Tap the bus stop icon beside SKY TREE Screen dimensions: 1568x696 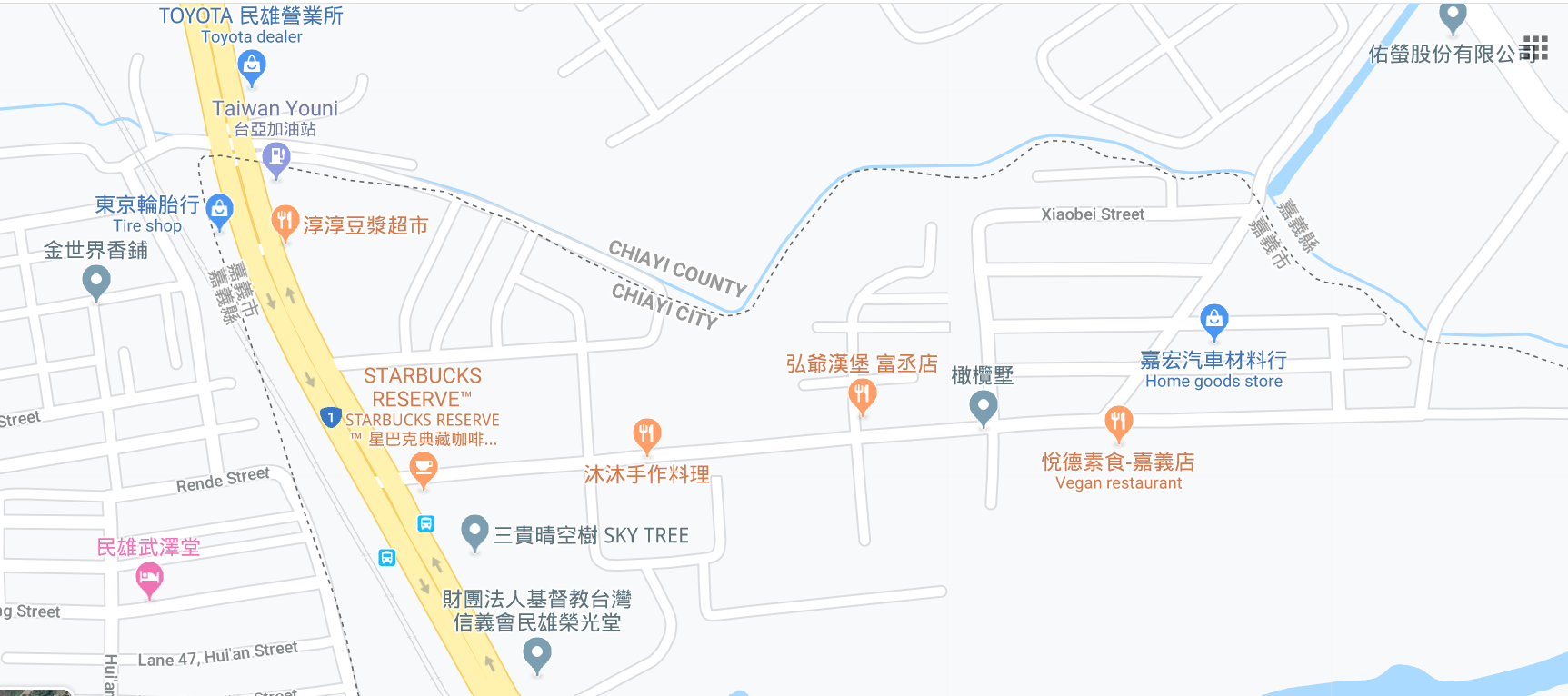point(425,523)
